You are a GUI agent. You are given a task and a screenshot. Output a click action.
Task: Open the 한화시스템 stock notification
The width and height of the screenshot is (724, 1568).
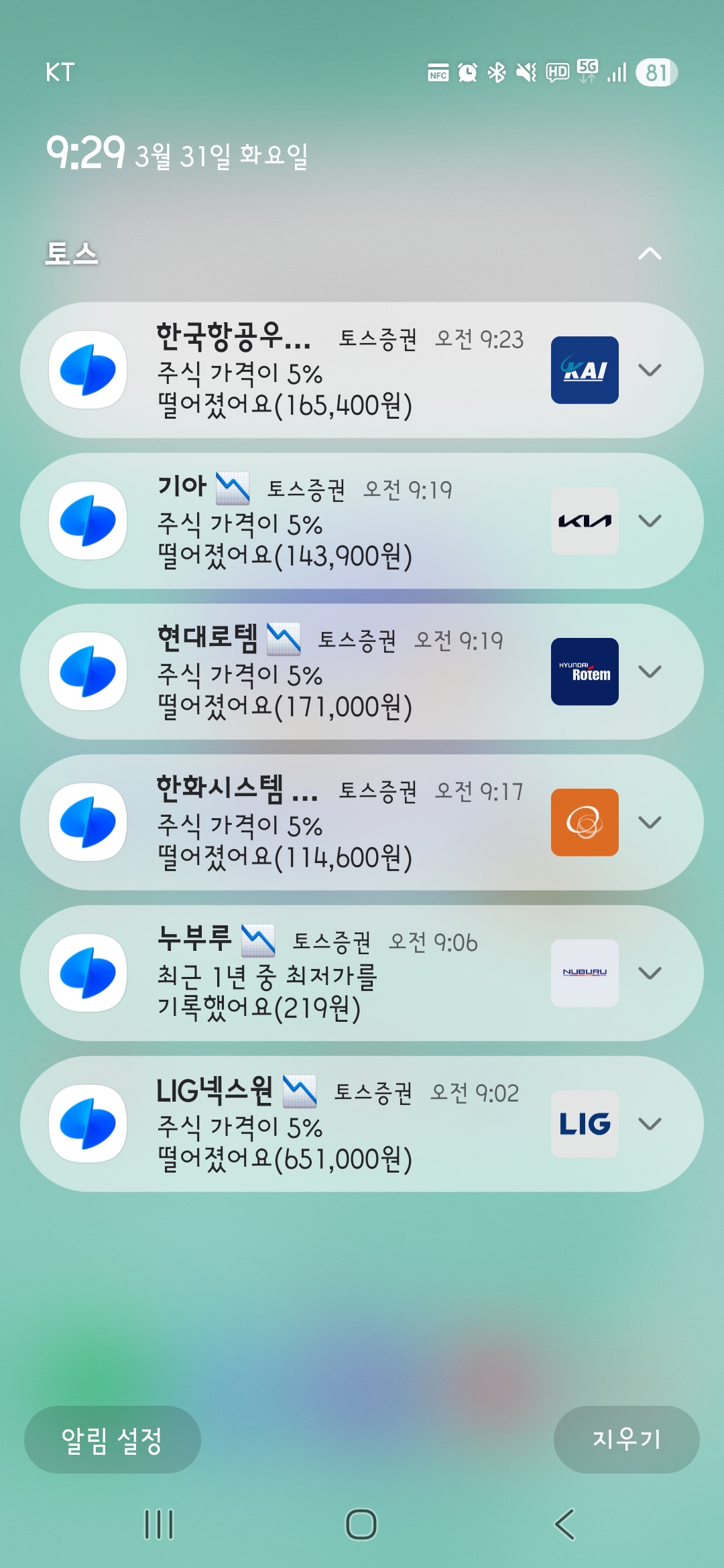pos(335,823)
